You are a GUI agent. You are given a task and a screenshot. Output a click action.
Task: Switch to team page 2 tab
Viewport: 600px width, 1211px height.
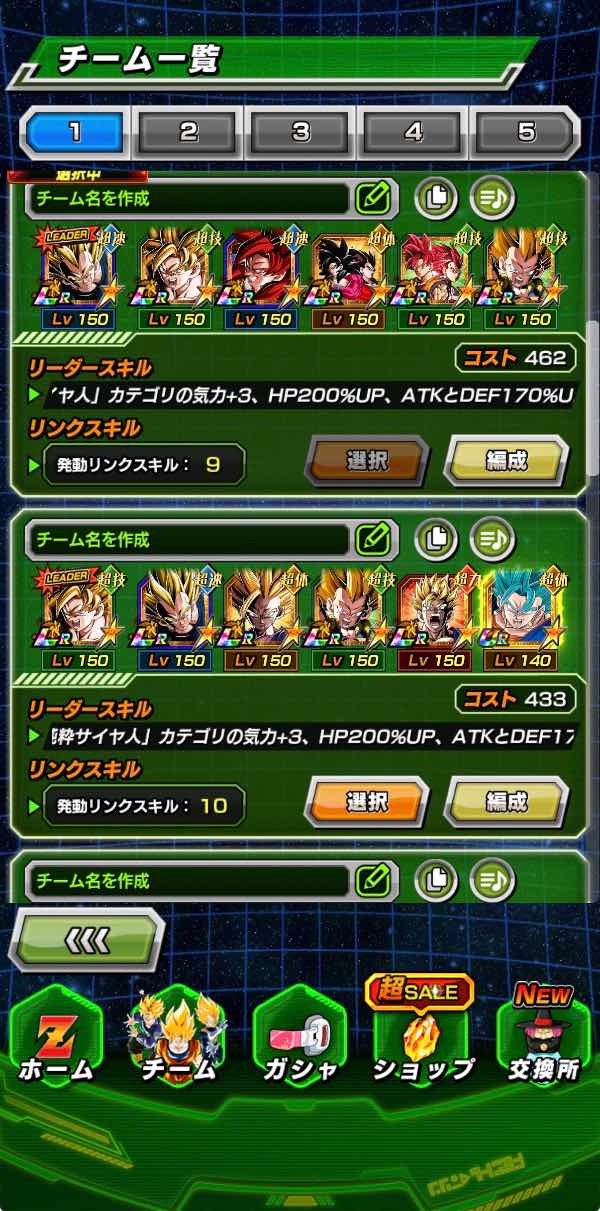point(189,132)
